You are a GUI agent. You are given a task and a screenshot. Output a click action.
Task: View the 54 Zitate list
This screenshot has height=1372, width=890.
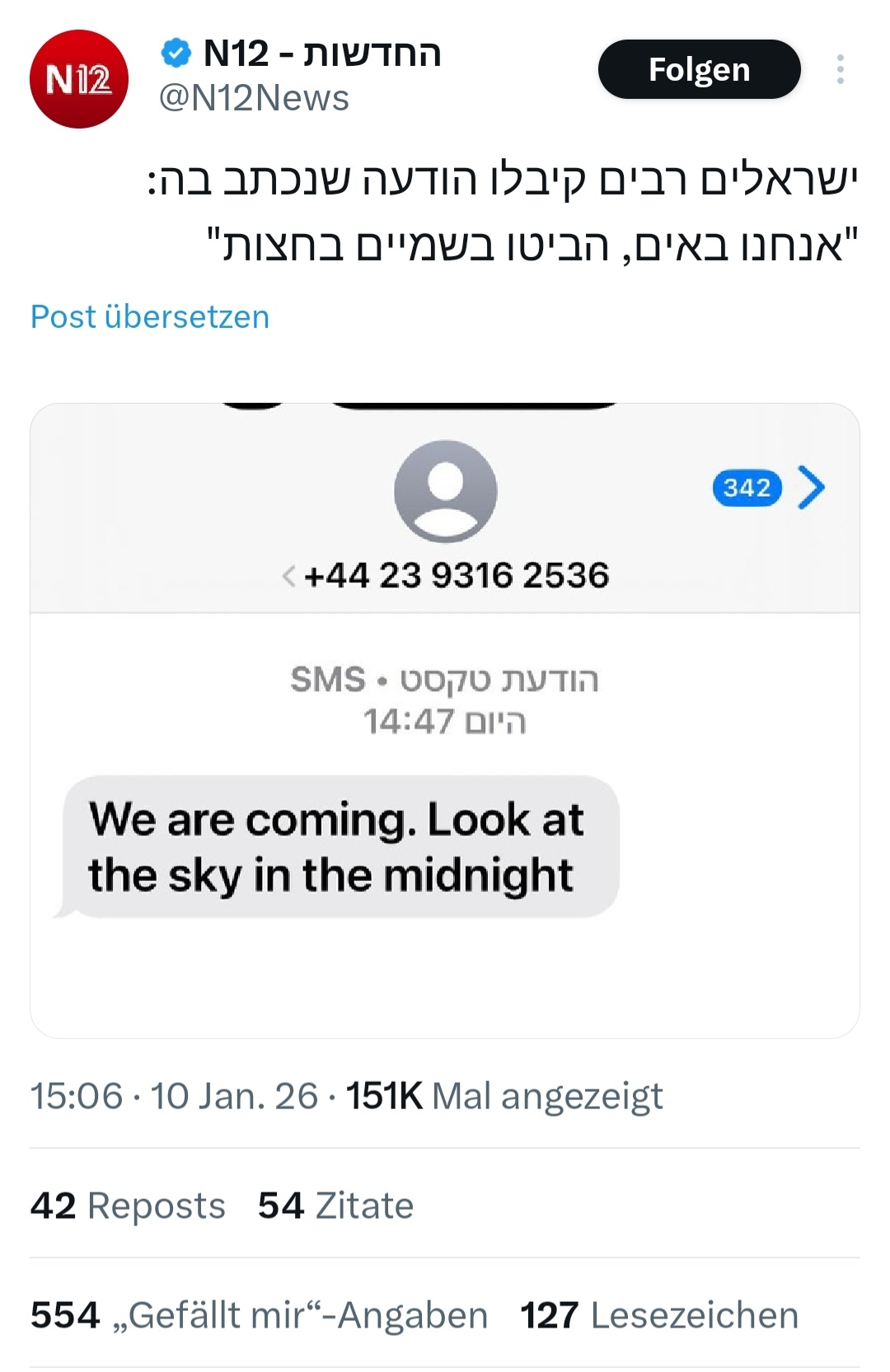(335, 1206)
